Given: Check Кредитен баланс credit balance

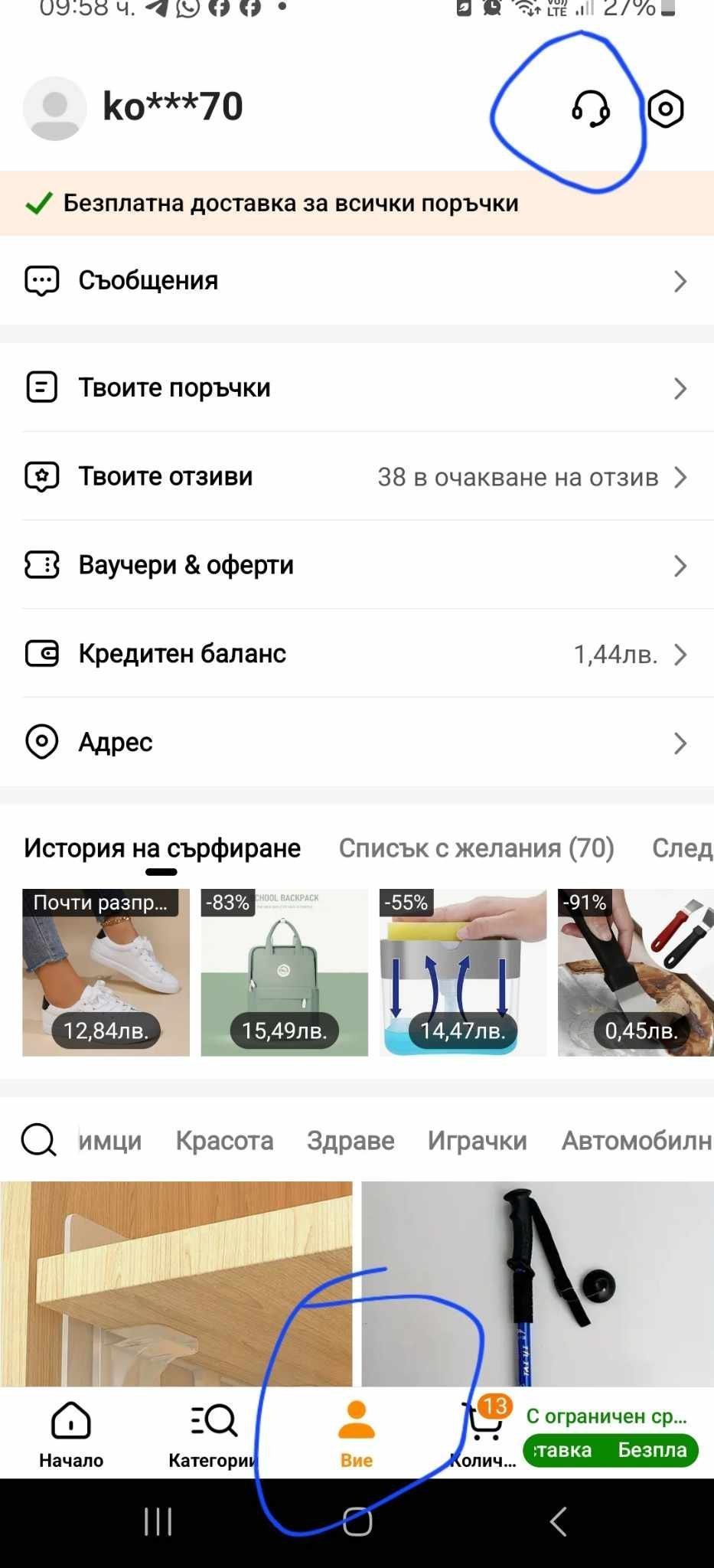Looking at the screenshot, I should pos(357,654).
